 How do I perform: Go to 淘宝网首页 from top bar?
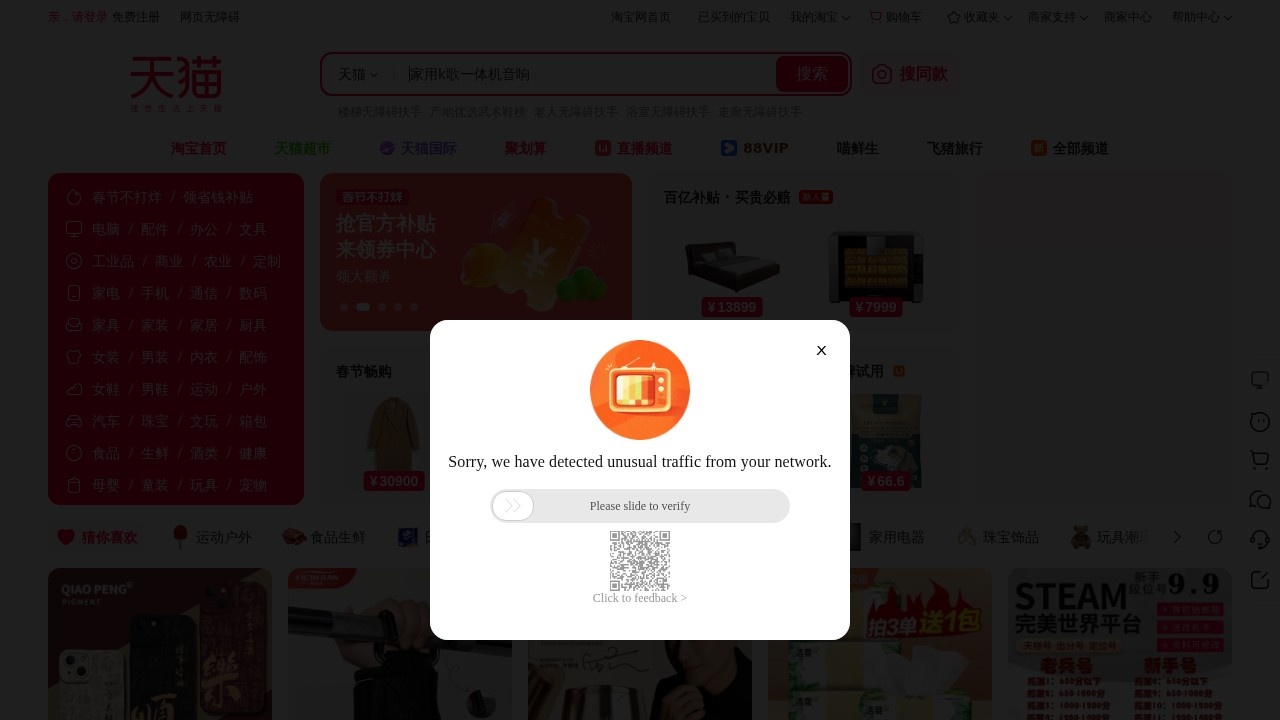point(641,17)
